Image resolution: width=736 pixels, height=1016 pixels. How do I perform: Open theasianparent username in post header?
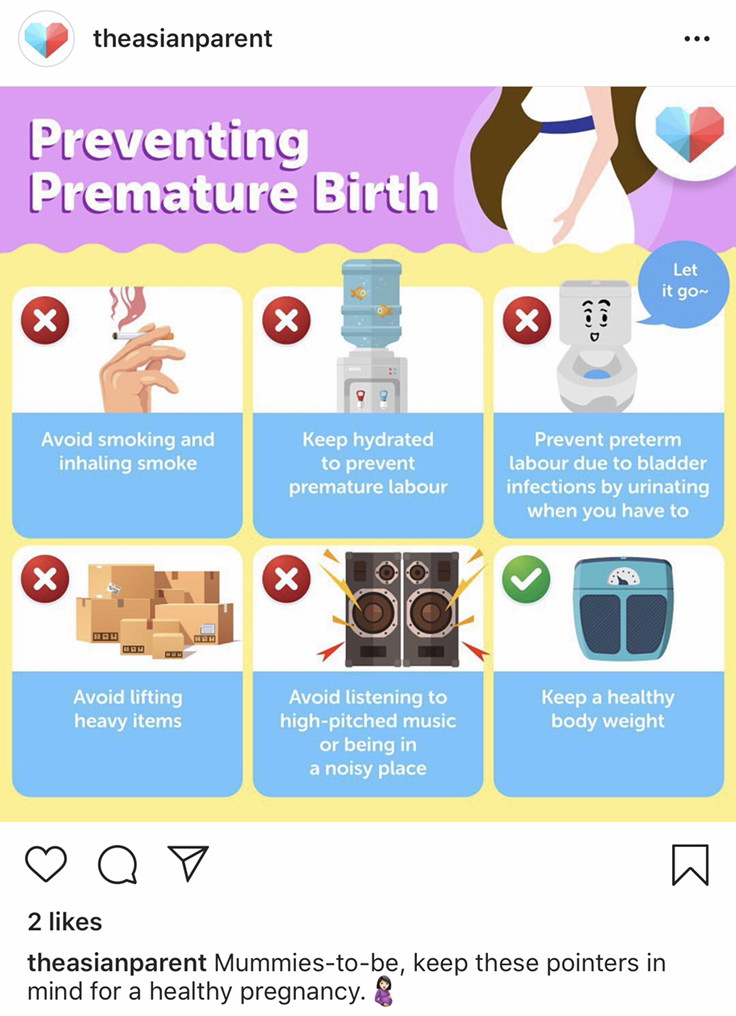coord(182,39)
